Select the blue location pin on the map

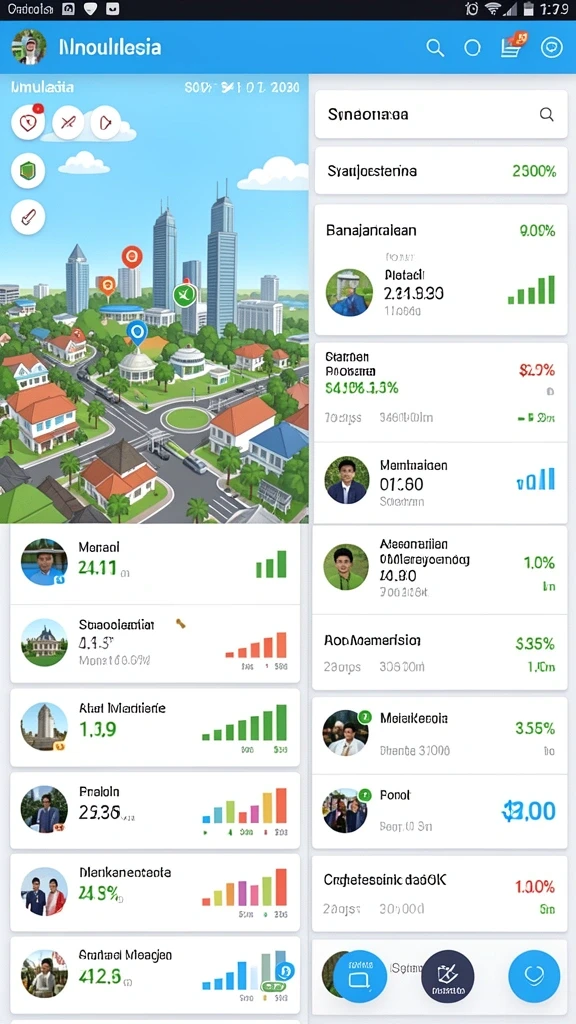(x=136, y=334)
